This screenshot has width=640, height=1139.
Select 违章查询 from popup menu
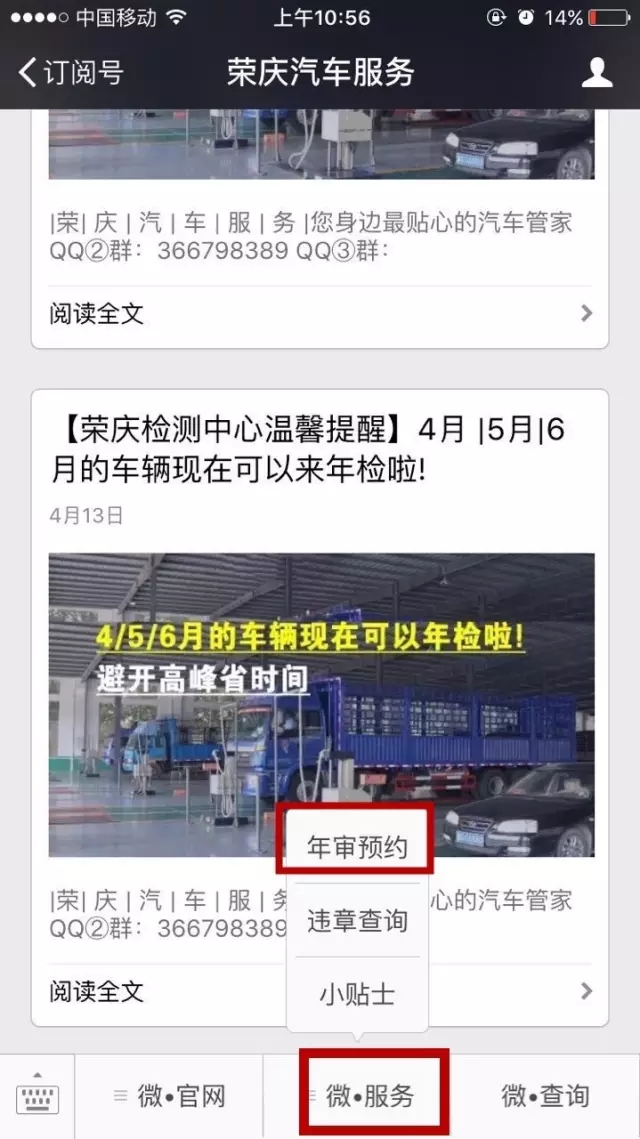pyautogui.click(x=357, y=921)
